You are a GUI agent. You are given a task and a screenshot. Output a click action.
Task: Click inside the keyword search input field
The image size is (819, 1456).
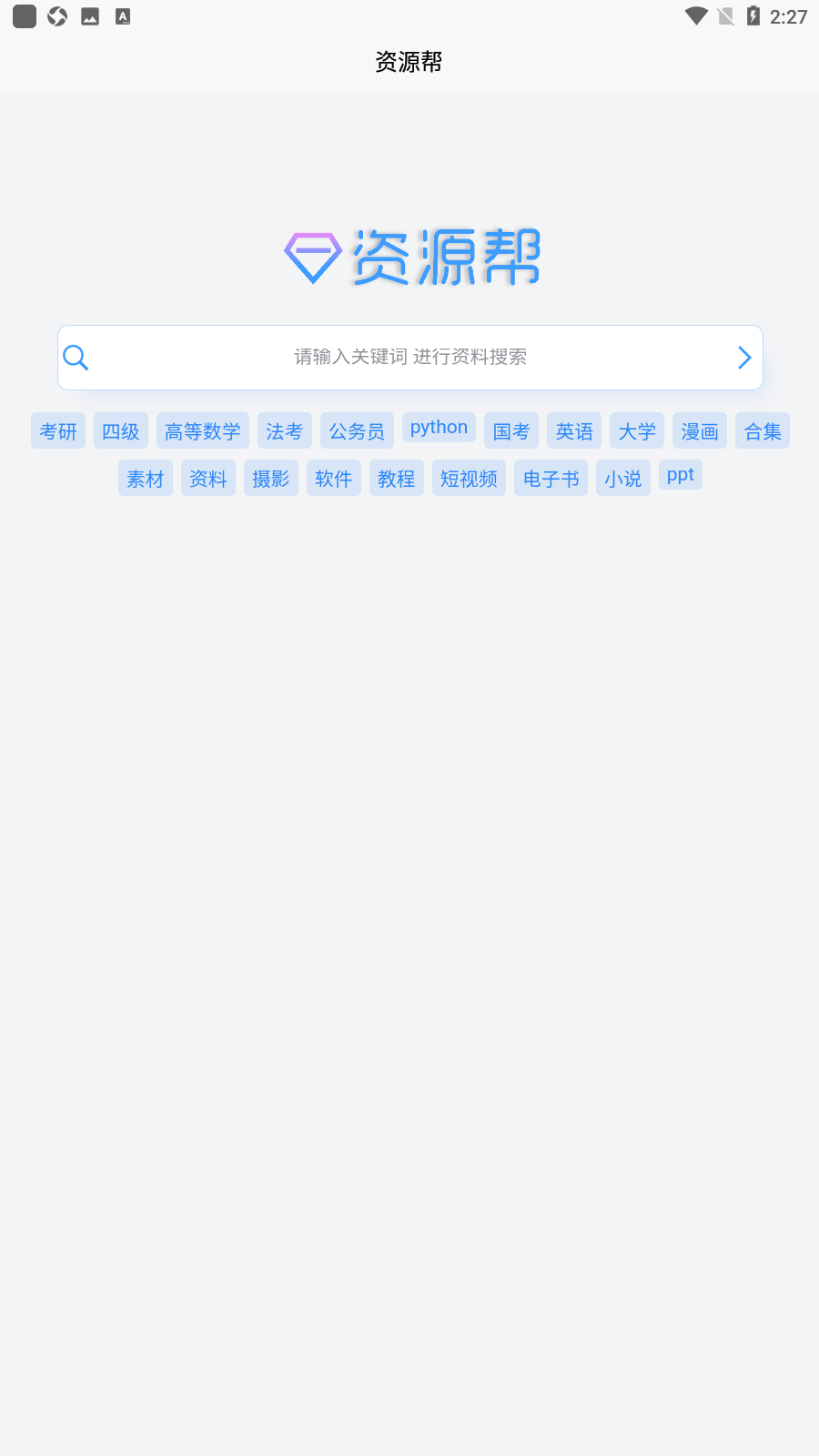click(x=409, y=357)
